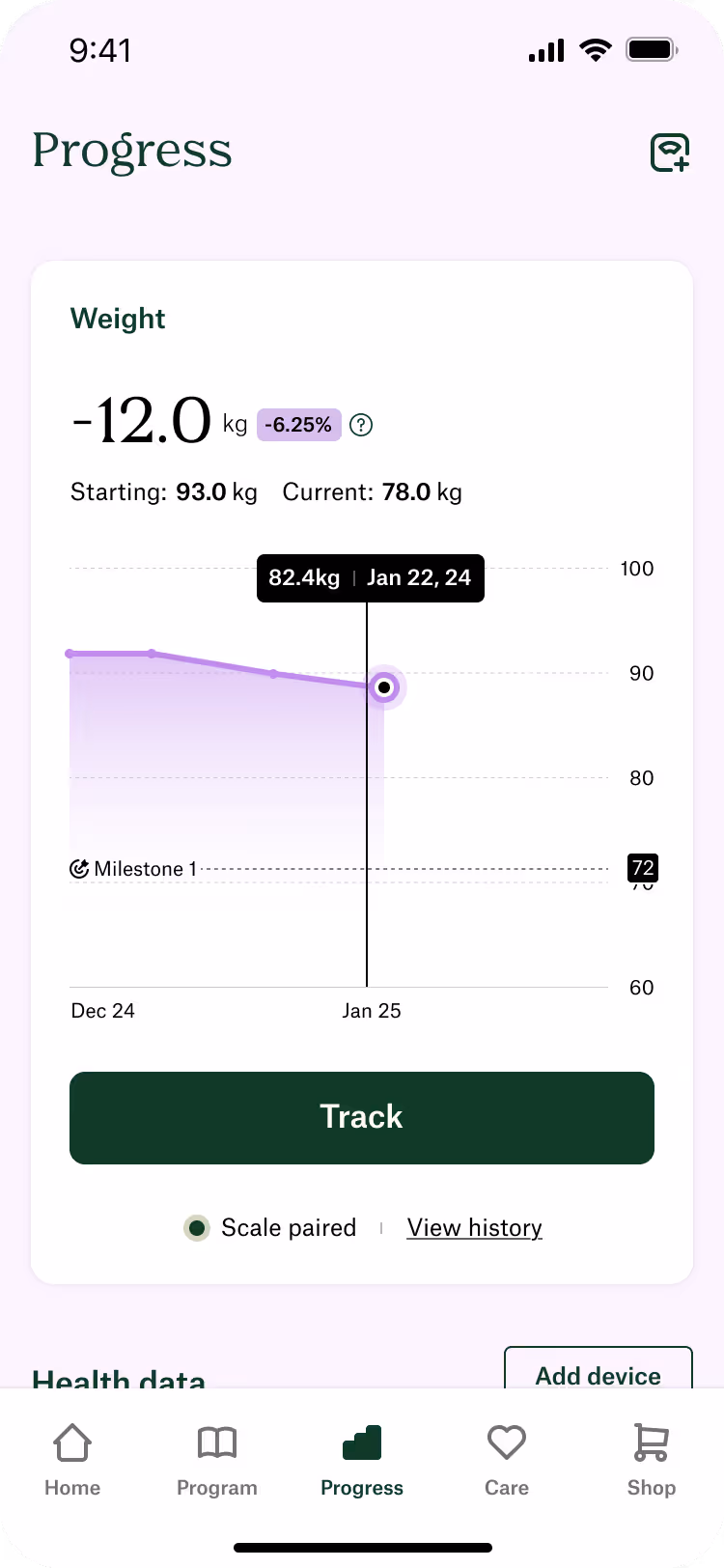Open the Shop tab
Screen dimensions: 724x1568
click(x=652, y=1460)
